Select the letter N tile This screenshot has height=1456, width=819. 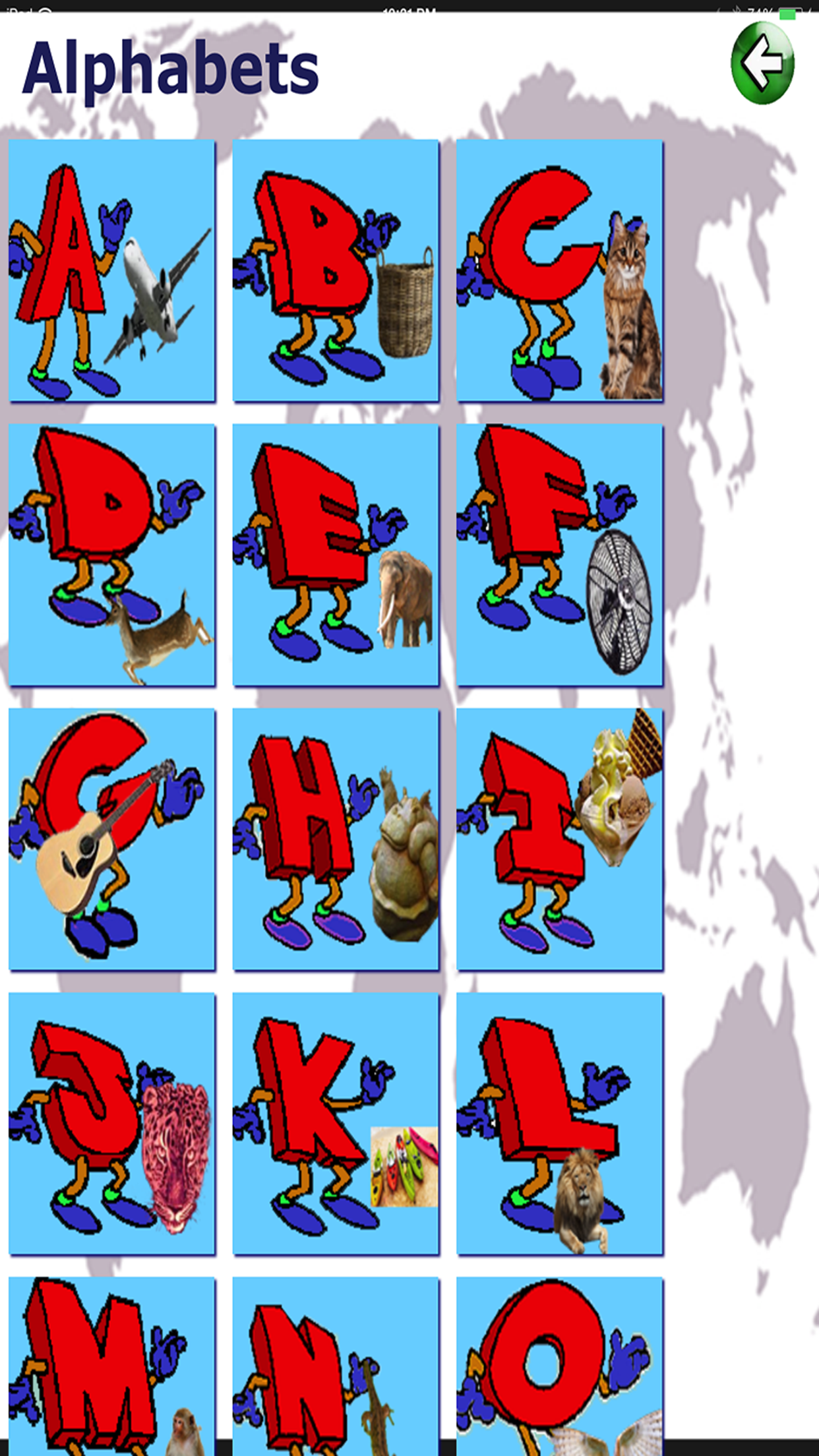(x=336, y=1366)
